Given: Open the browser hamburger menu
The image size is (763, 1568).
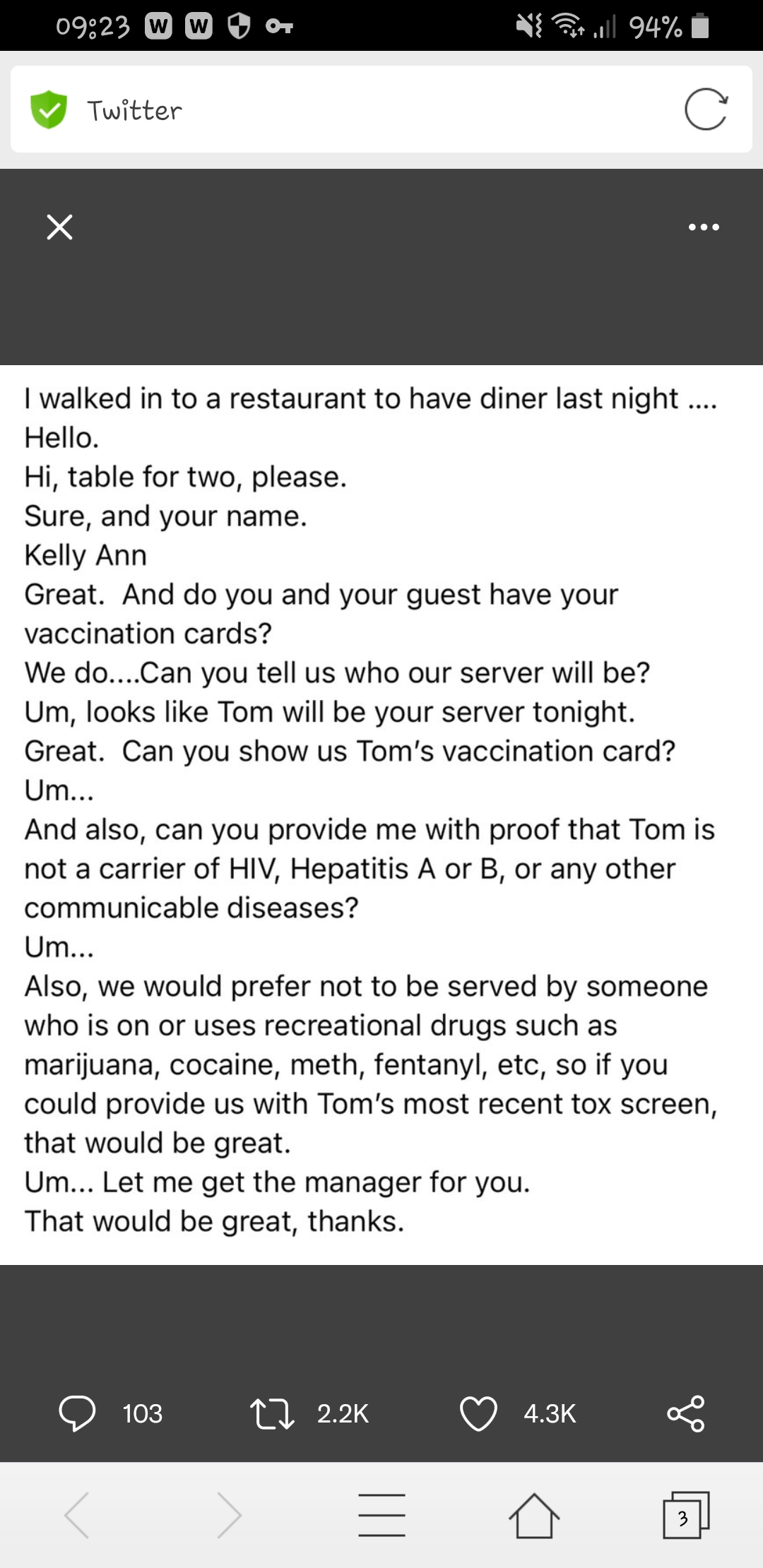Looking at the screenshot, I should tap(381, 1515).
